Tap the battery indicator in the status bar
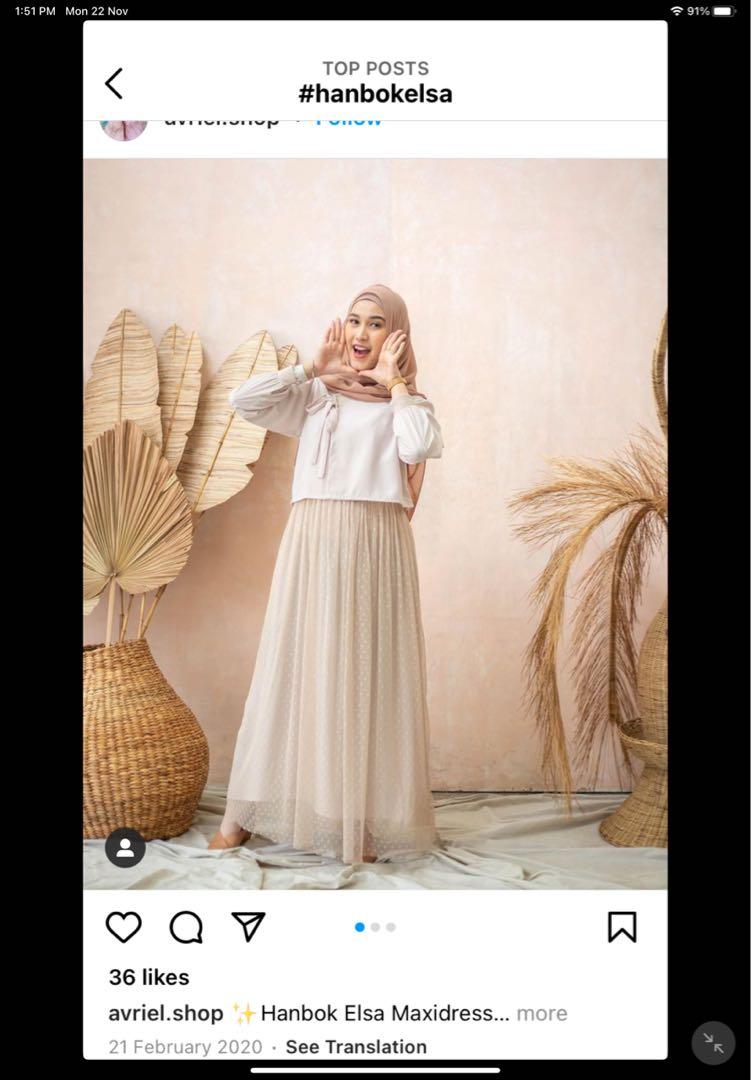This screenshot has width=751, height=1080. pos(725,11)
